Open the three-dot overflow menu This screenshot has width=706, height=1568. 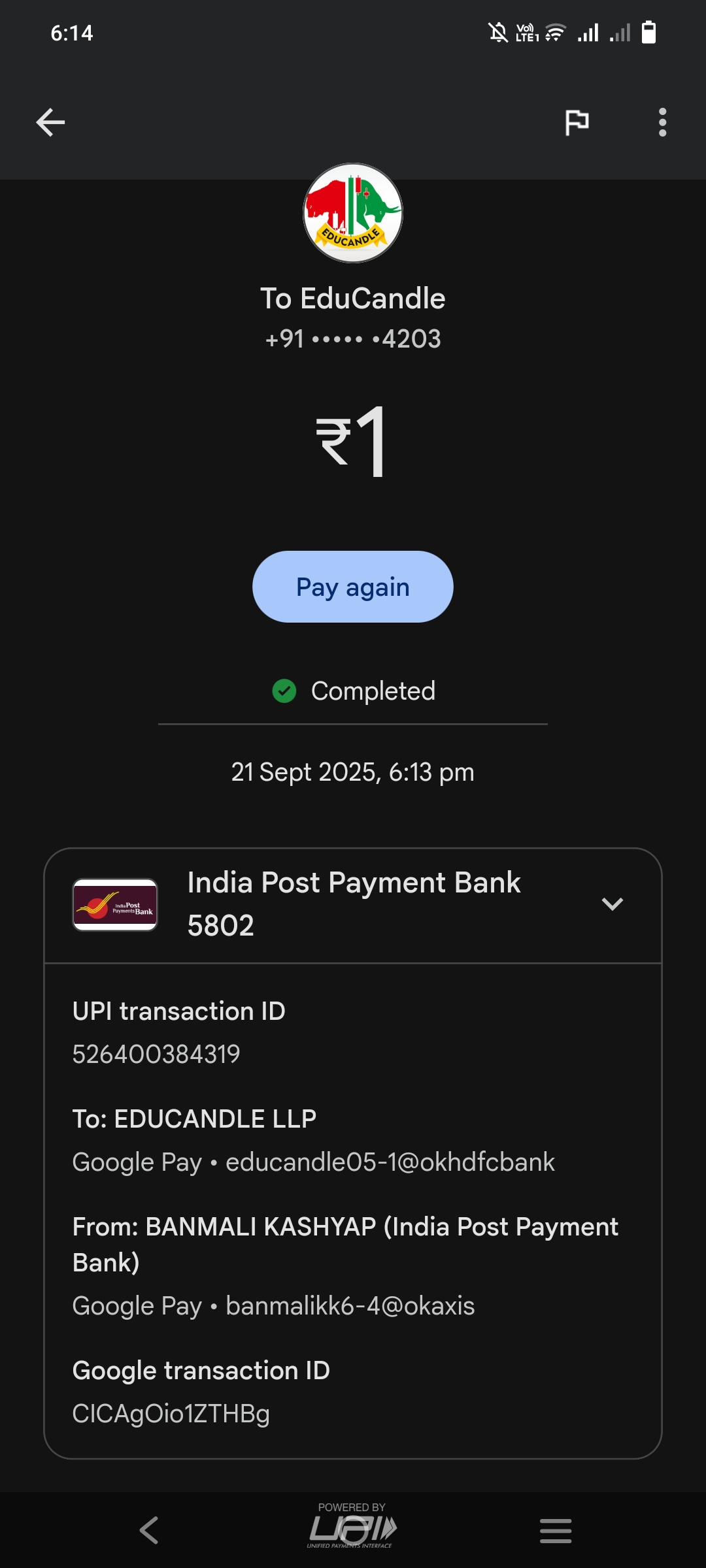662,122
